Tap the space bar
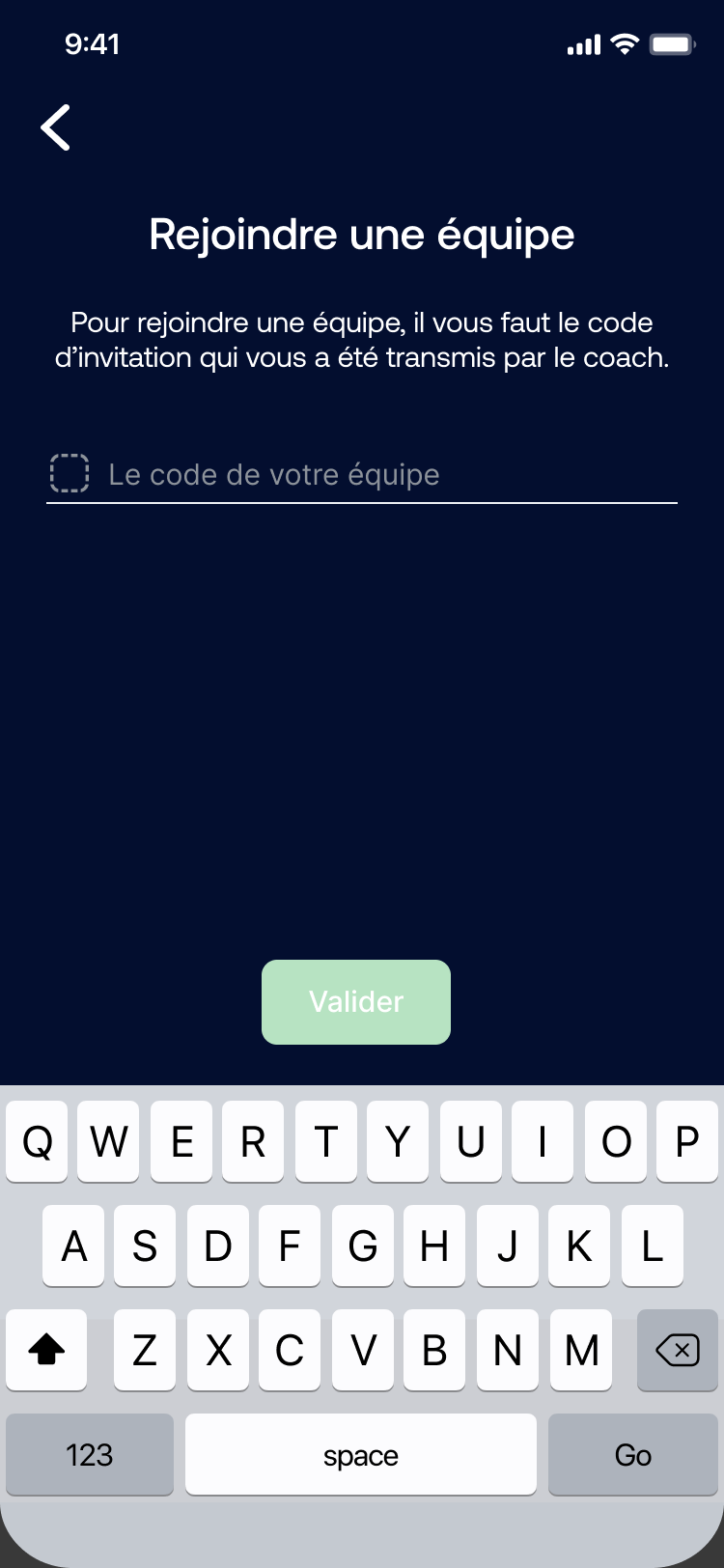This screenshot has height=1568, width=724. click(x=360, y=1455)
